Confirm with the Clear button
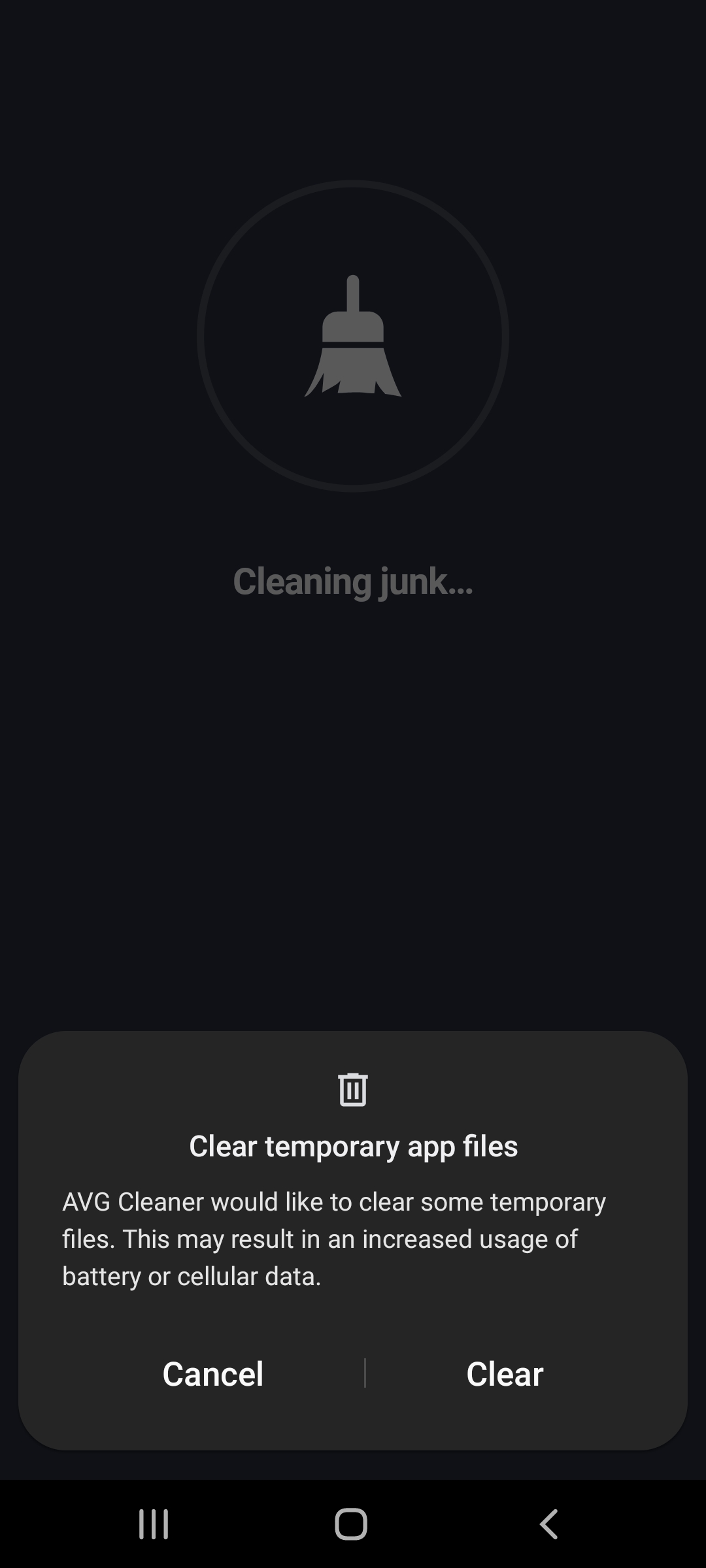The image size is (706, 1568). [x=505, y=1373]
